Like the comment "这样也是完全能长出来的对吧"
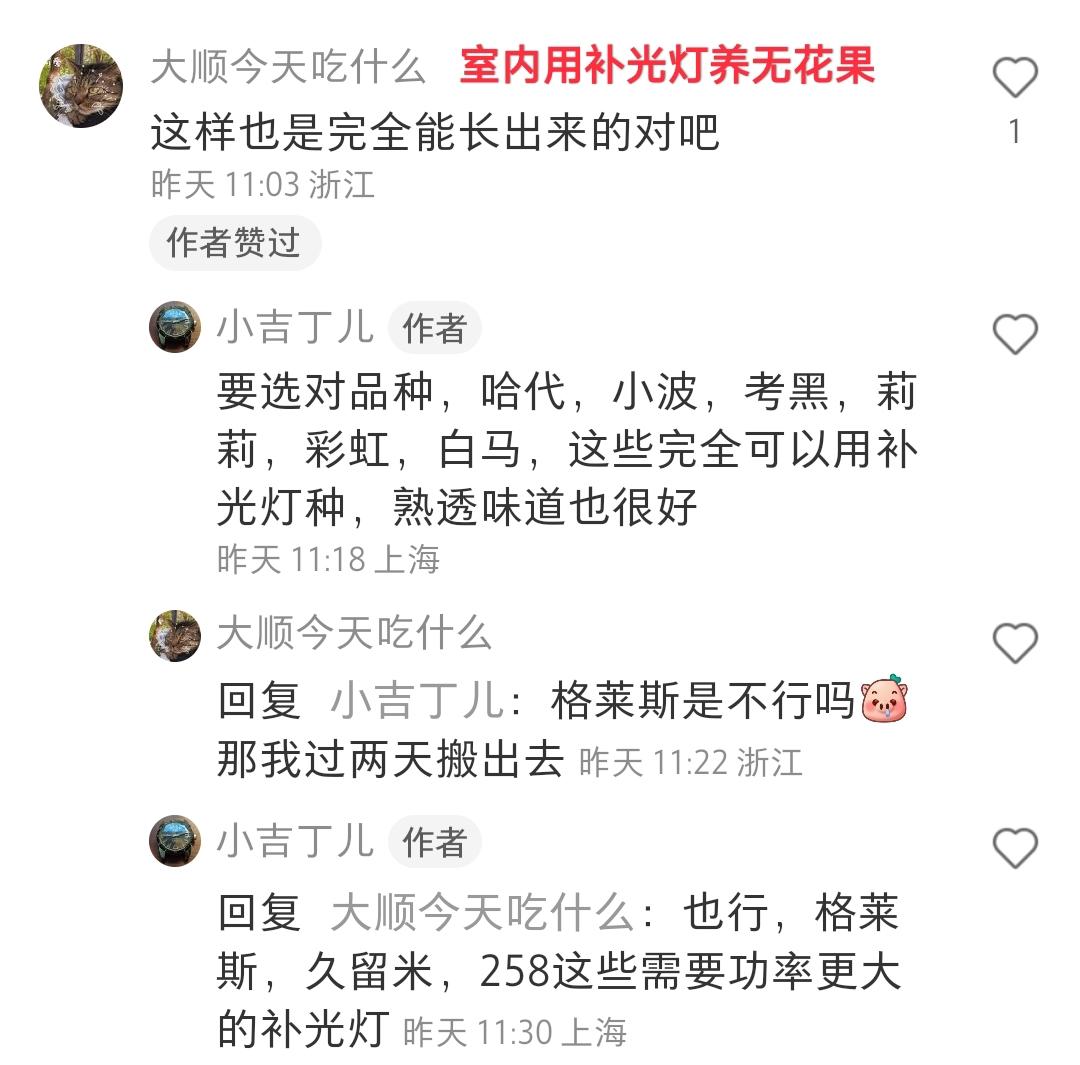This screenshot has width=1080, height=1065. pyautogui.click(x=1015, y=76)
